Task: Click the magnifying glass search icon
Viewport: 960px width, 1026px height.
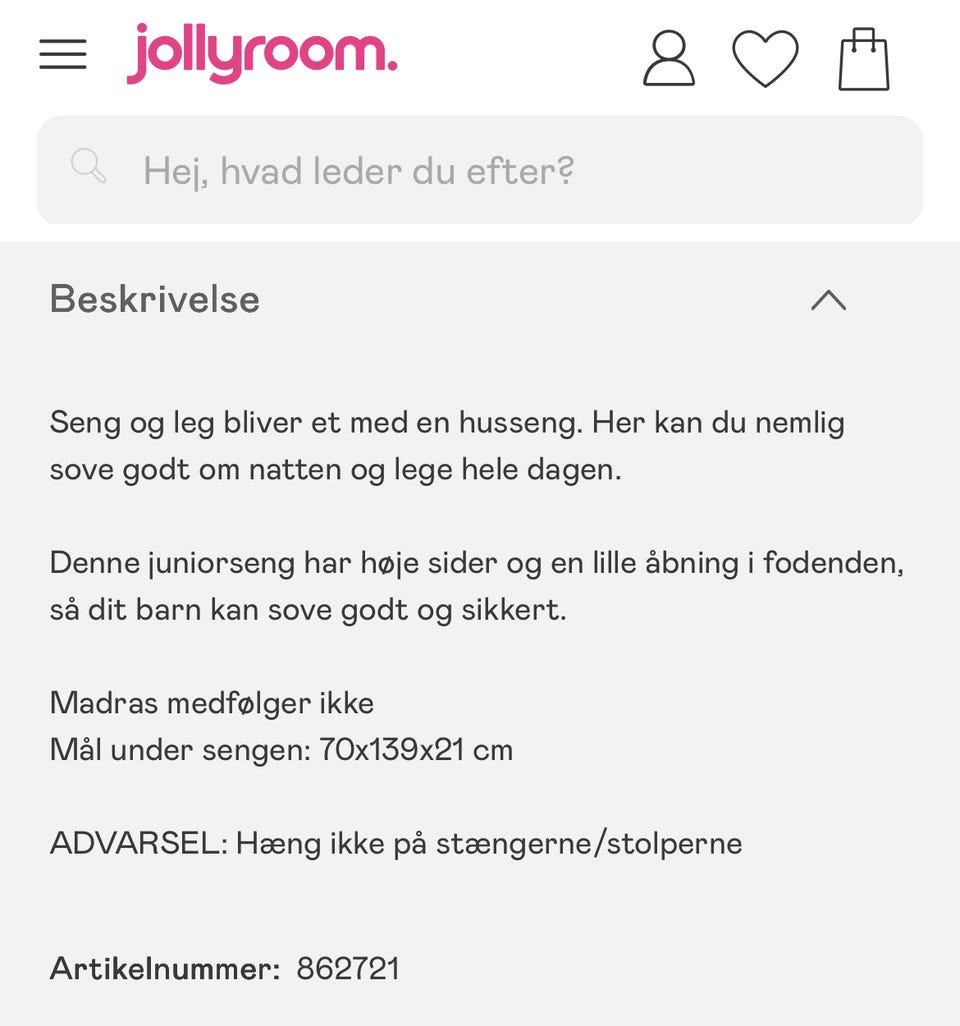Action: [x=88, y=167]
